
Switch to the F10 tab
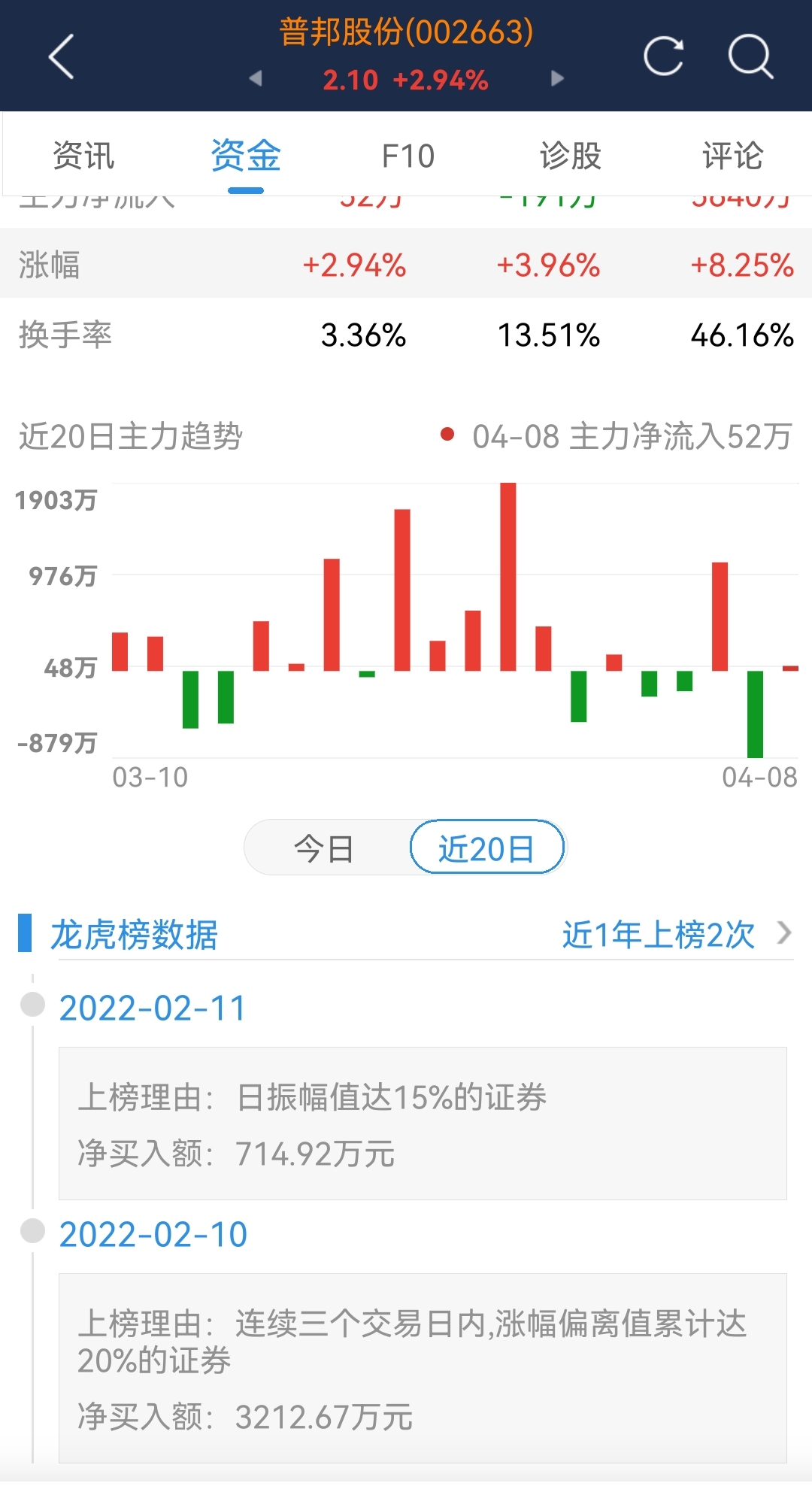(407, 156)
